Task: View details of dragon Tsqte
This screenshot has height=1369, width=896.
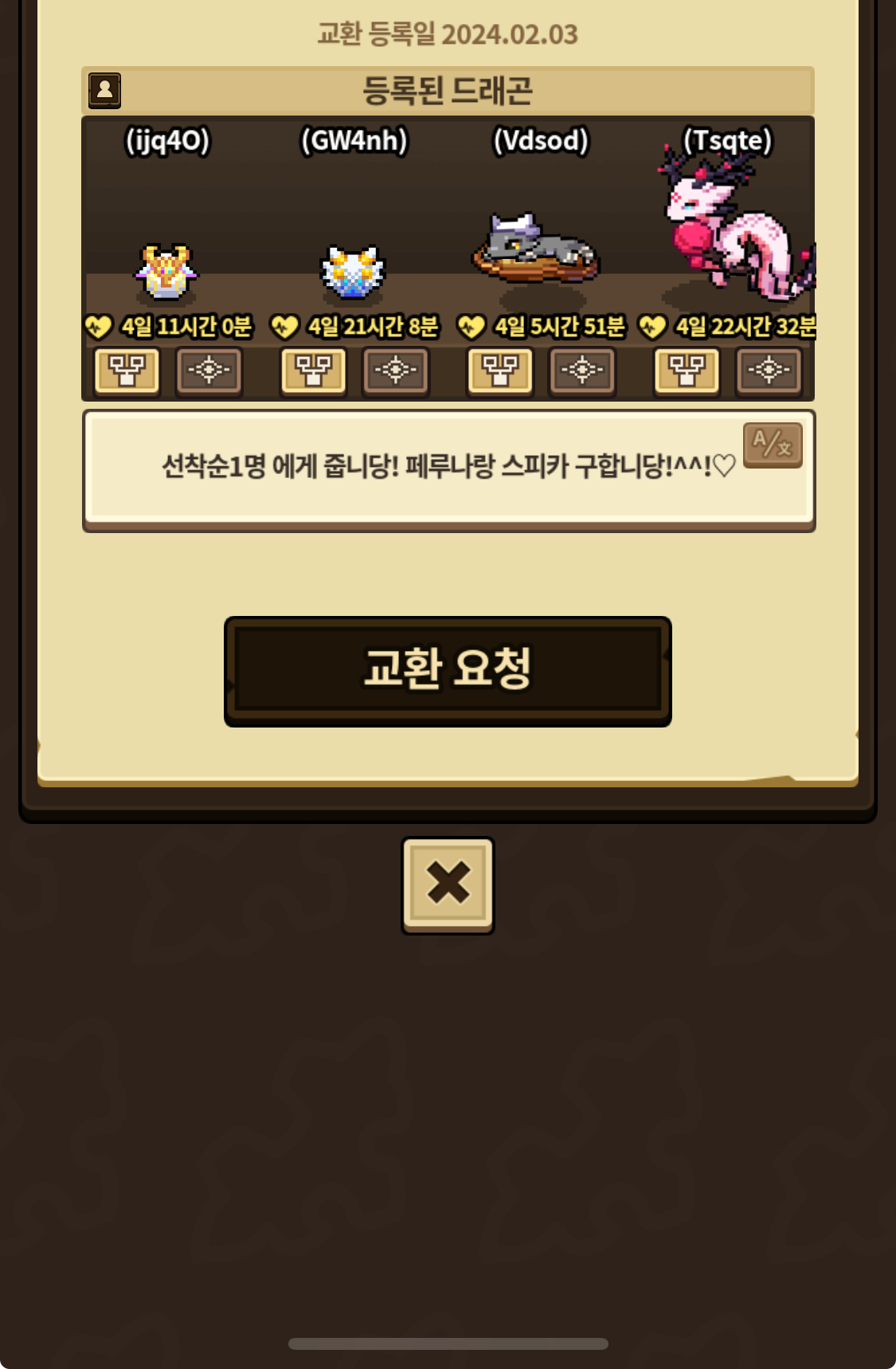Action: (x=769, y=371)
